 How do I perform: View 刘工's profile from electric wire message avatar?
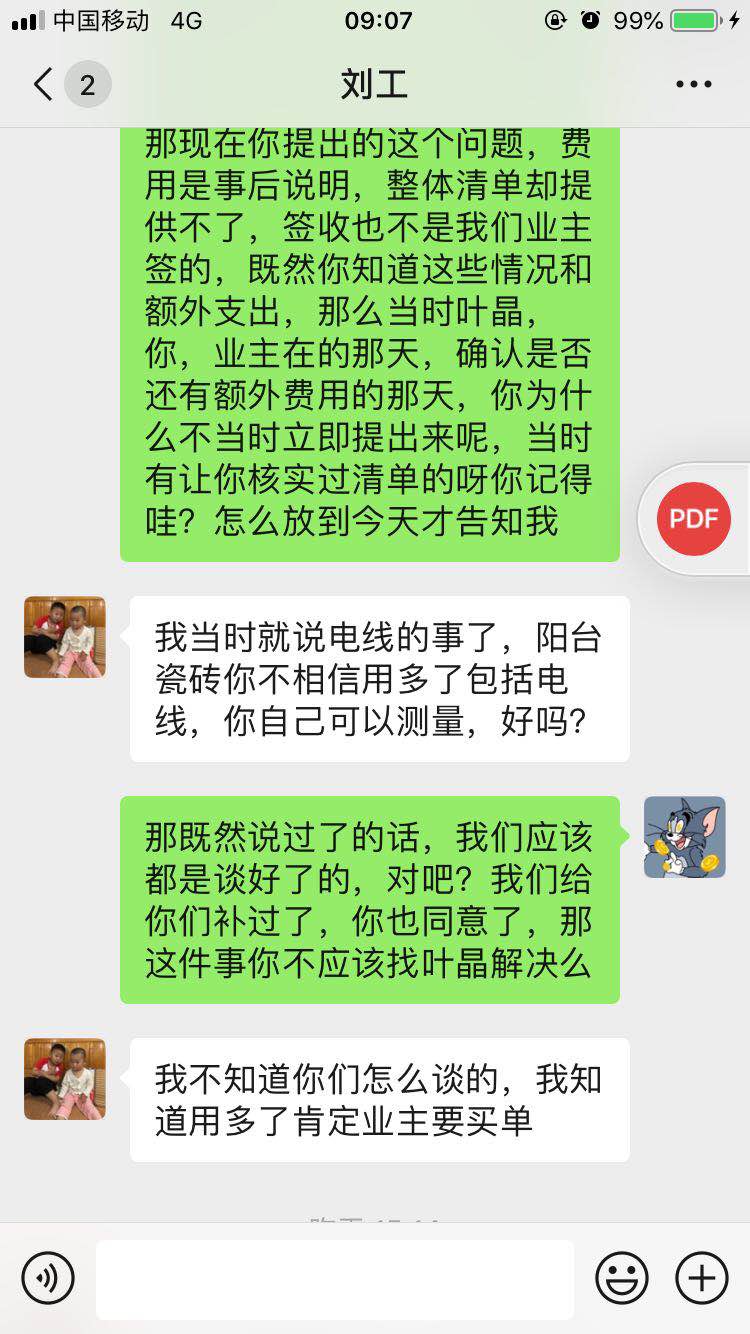pyautogui.click(x=65, y=637)
